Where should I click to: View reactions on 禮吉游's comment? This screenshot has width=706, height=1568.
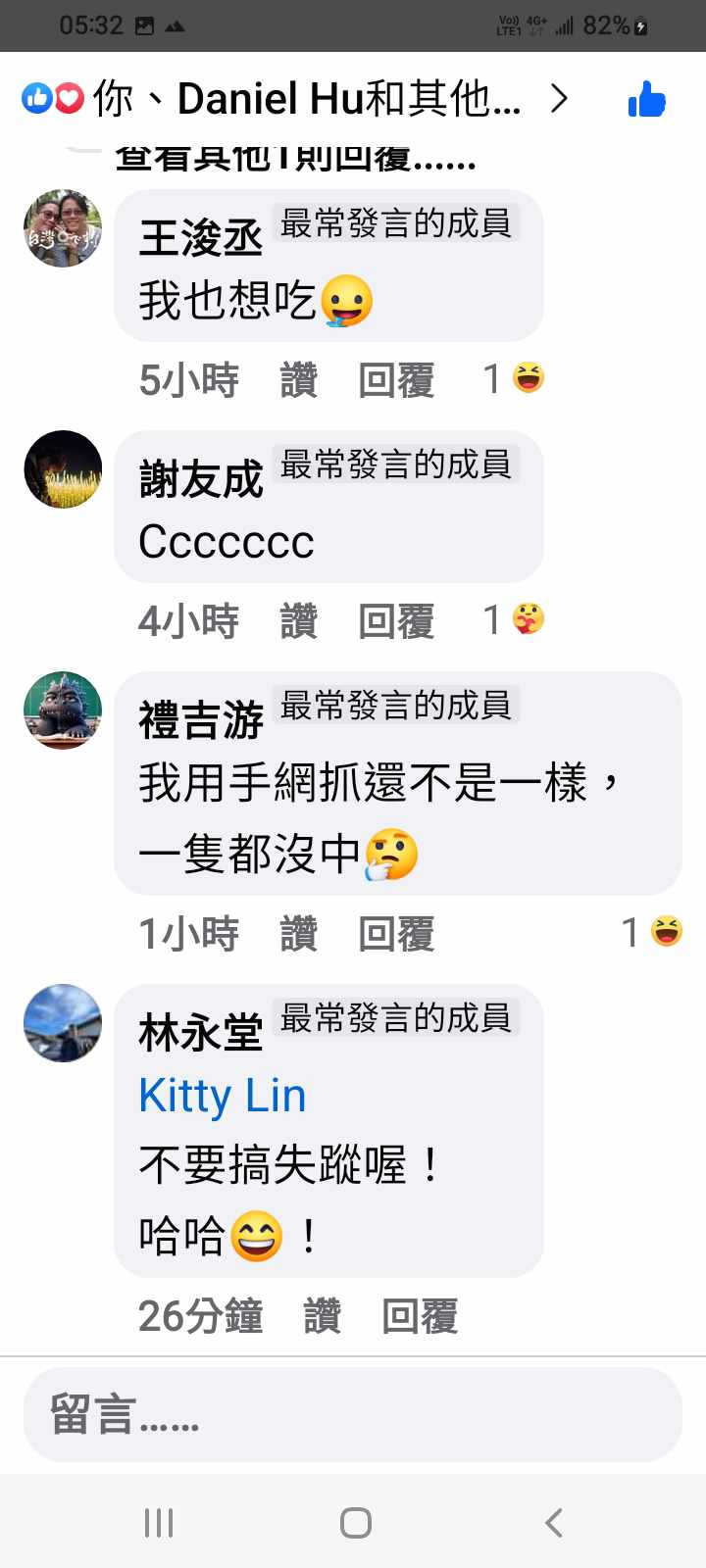click(653, 932)
